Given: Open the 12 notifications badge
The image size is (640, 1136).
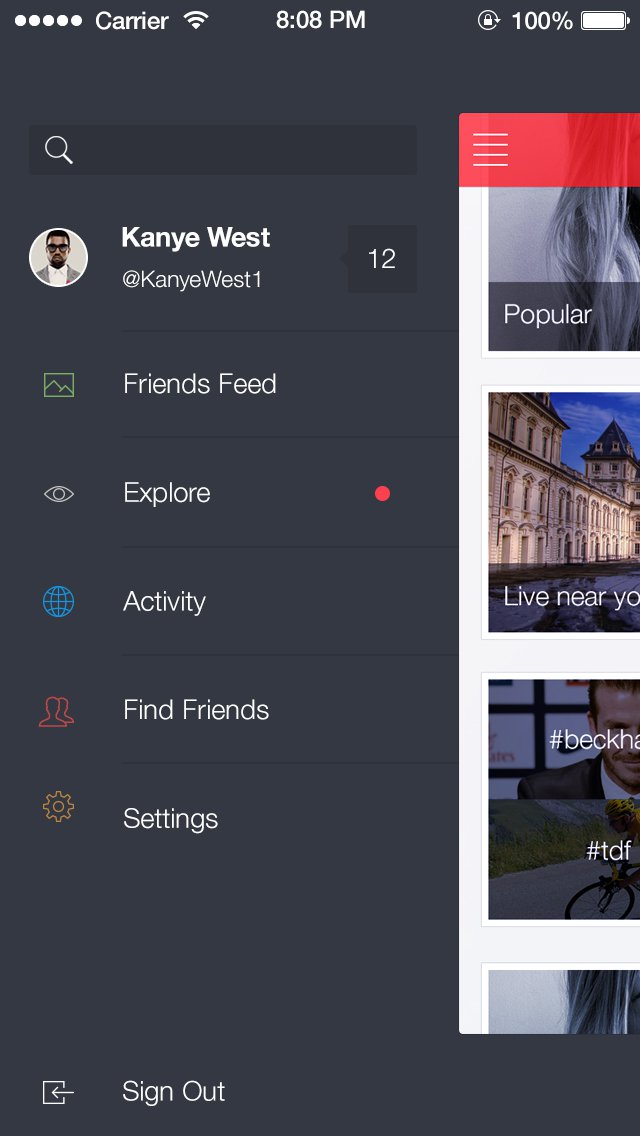Looking at the screenshot, I should coord(381,259).
